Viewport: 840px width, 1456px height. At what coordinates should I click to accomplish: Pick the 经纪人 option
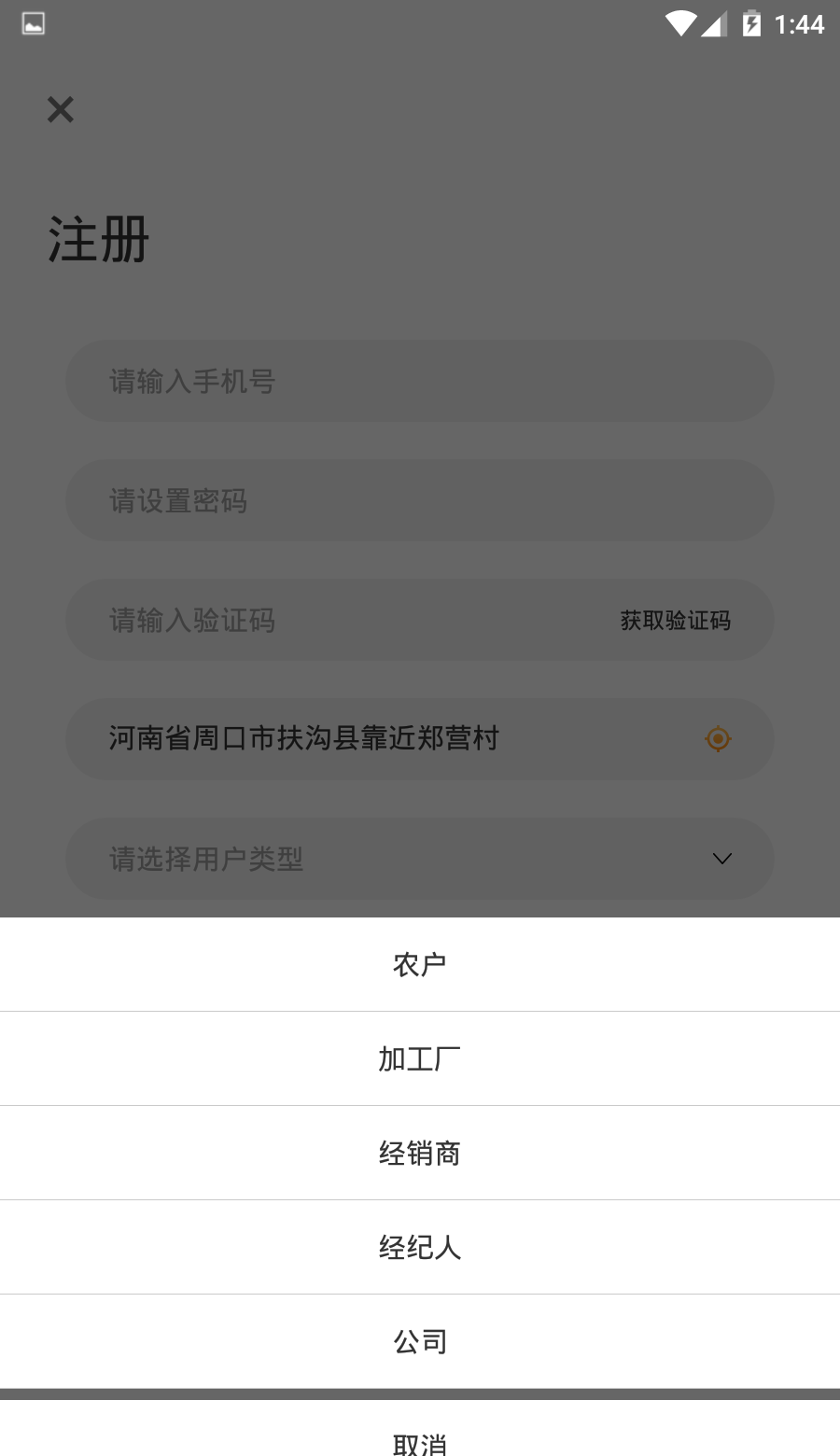420,1247
